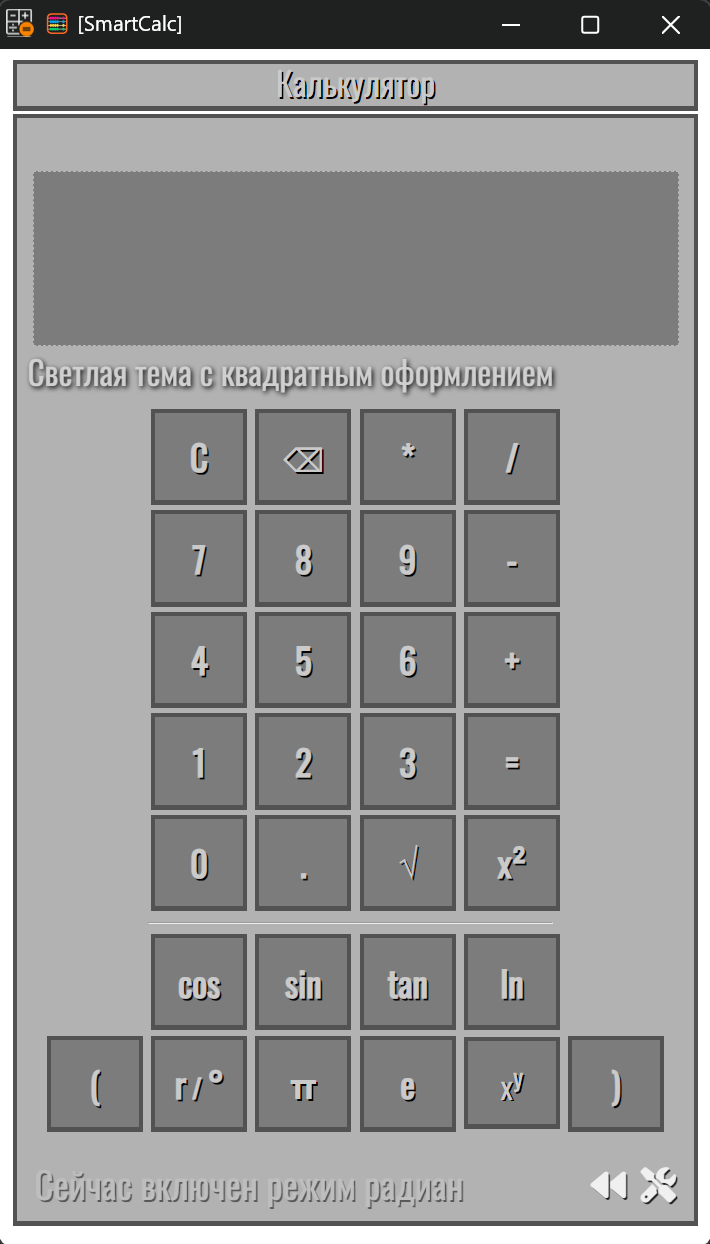The width and height of the screenshot is (710, 1244).
Task: Enter the digit 0
Action: click(x=199, y=863)
